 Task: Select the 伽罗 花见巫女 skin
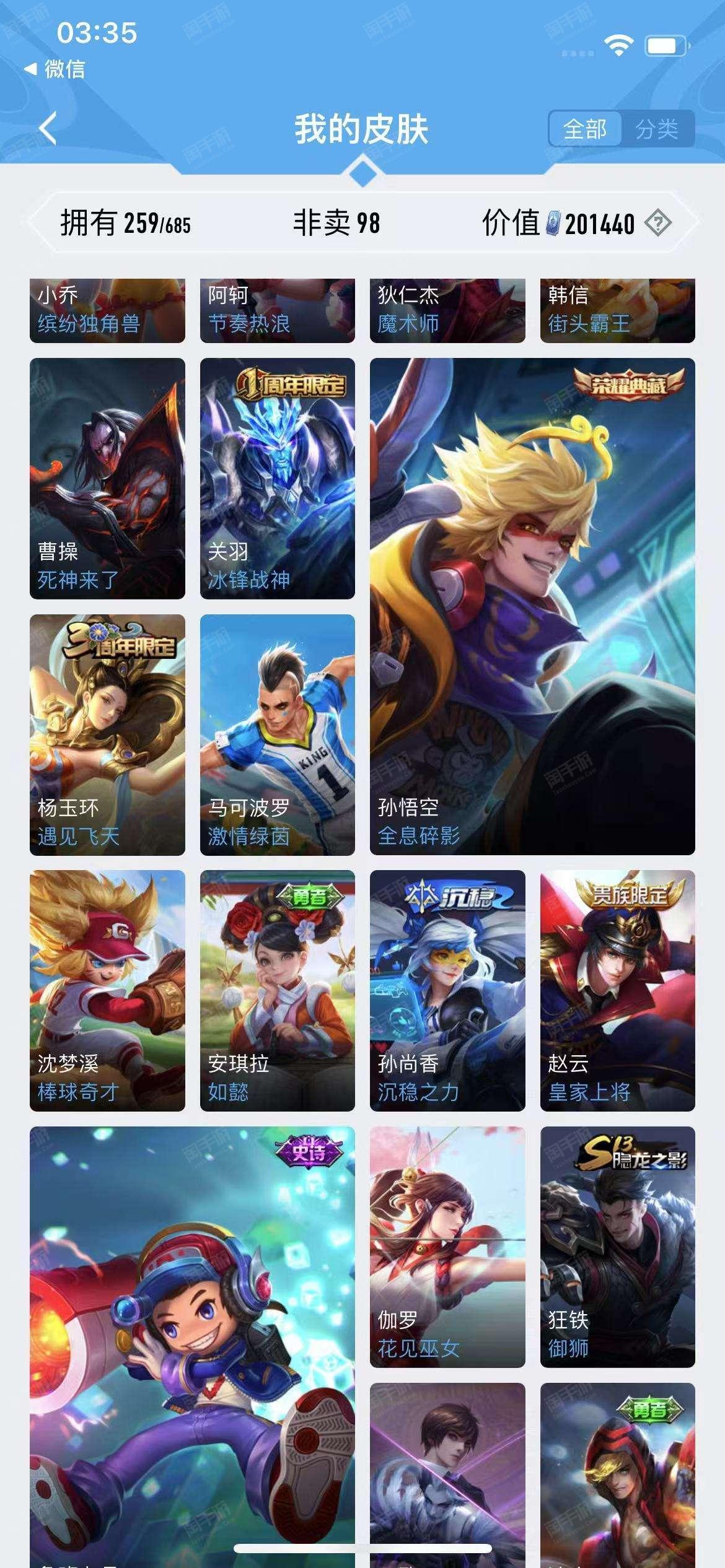click(447, 1247)
